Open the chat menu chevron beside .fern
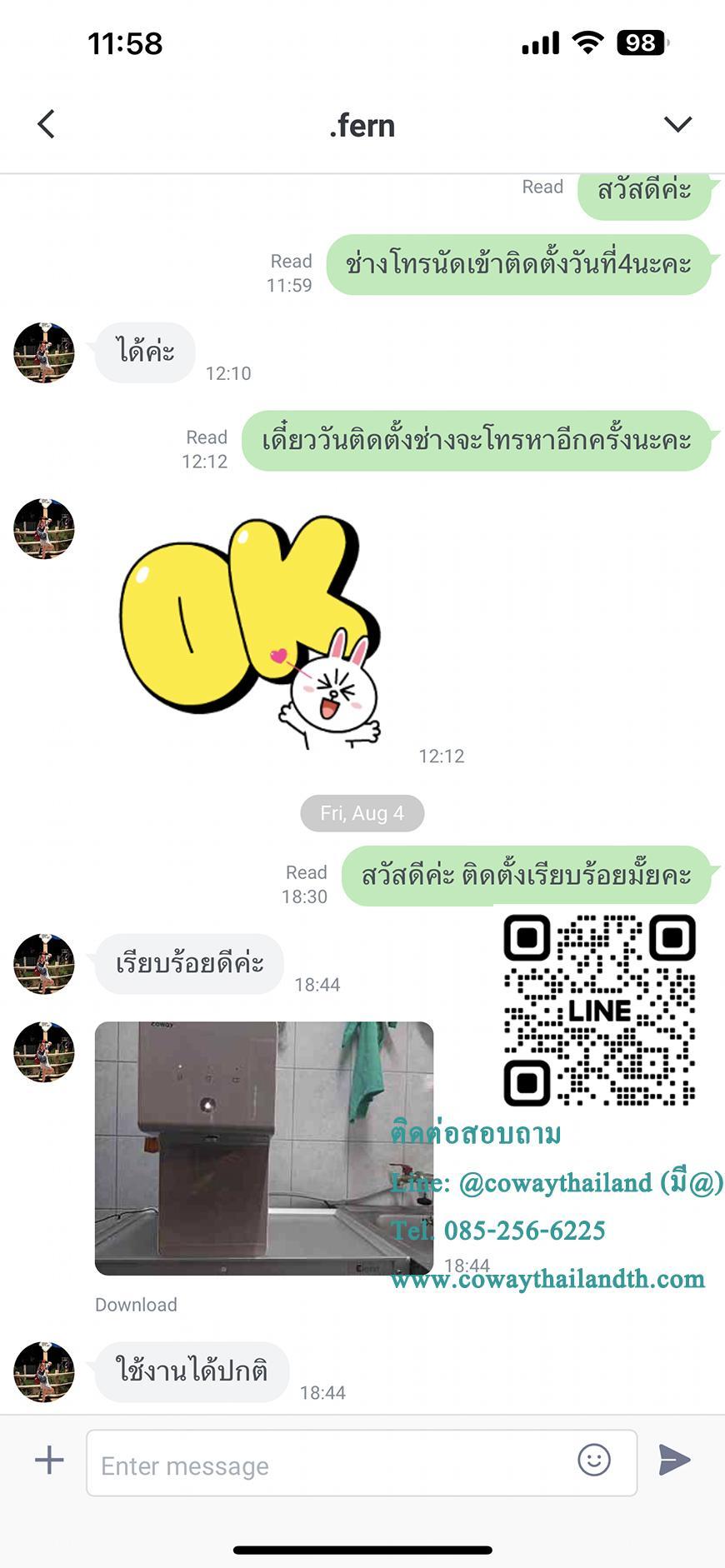Screen dimensions: 725x1568 (x=677, y=125)
